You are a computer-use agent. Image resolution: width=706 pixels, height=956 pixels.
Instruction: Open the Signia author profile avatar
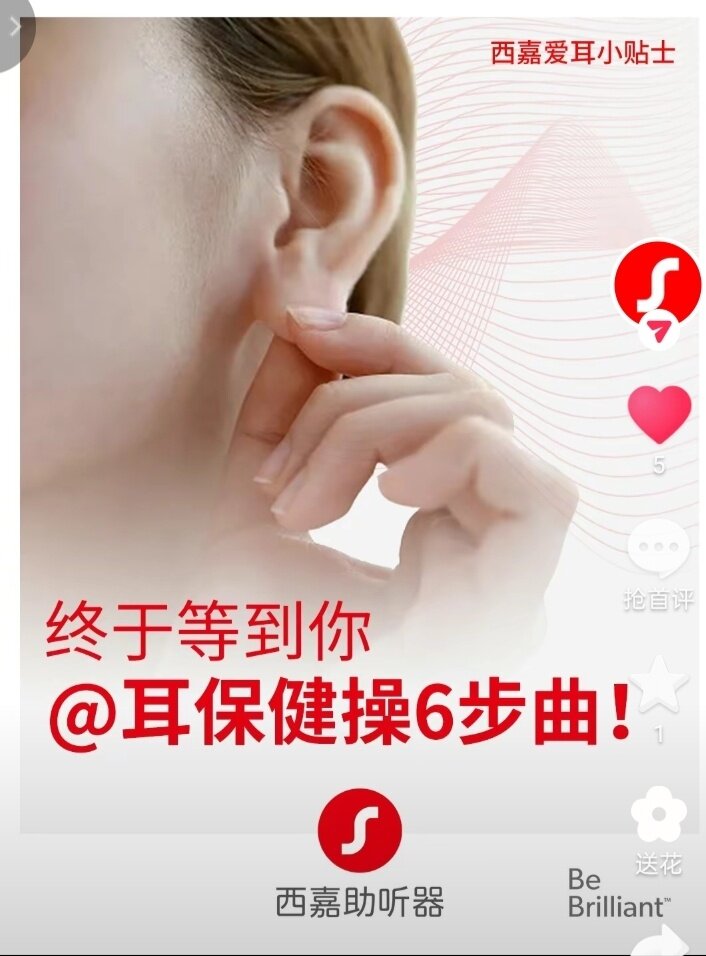[657, 283]
